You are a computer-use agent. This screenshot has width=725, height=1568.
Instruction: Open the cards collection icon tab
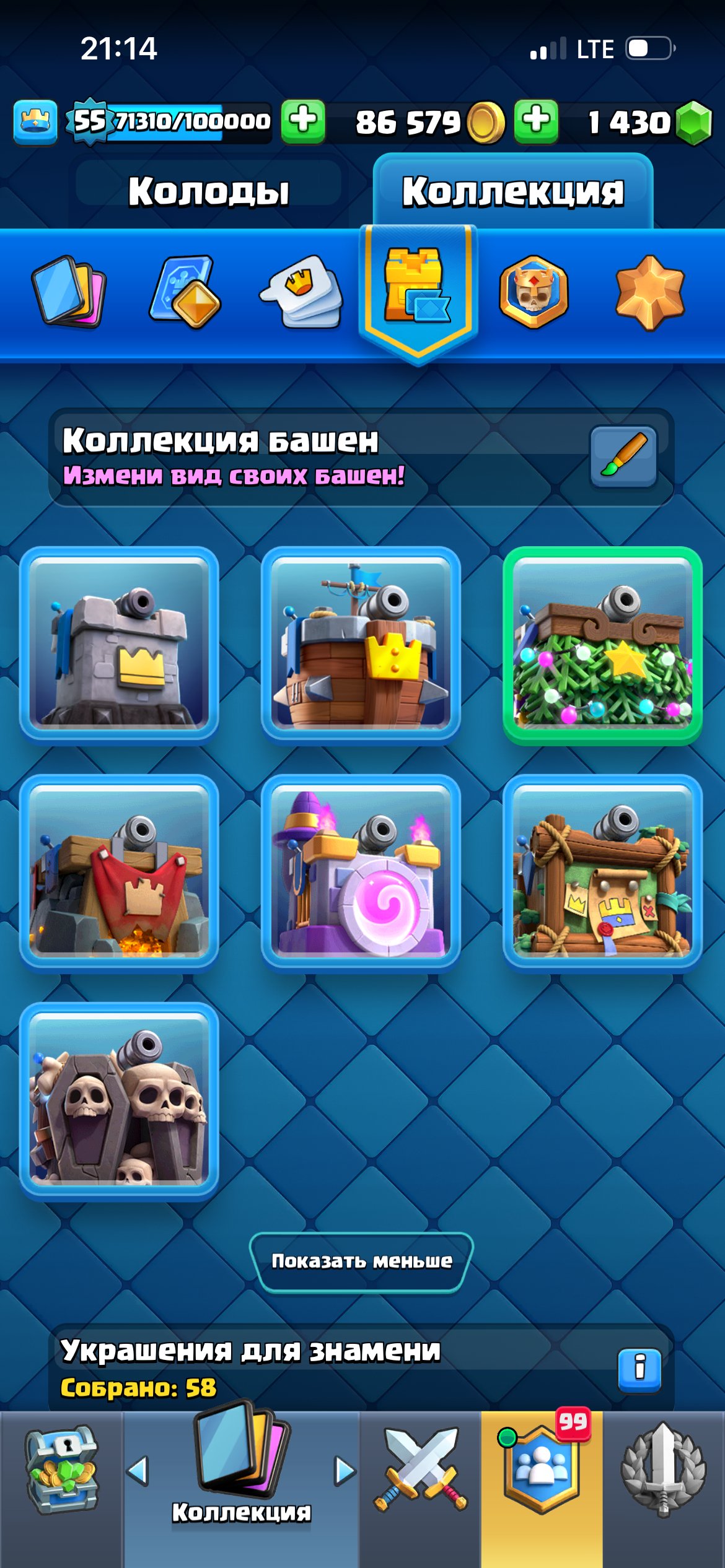[68, 292]
